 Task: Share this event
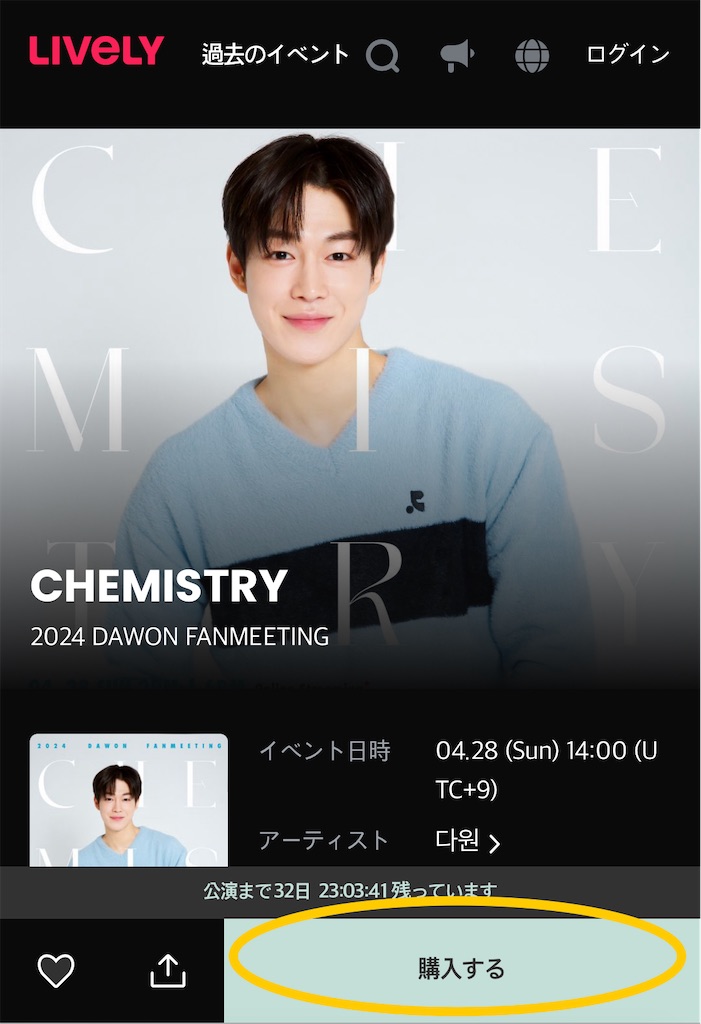click(x=168, y=970)
